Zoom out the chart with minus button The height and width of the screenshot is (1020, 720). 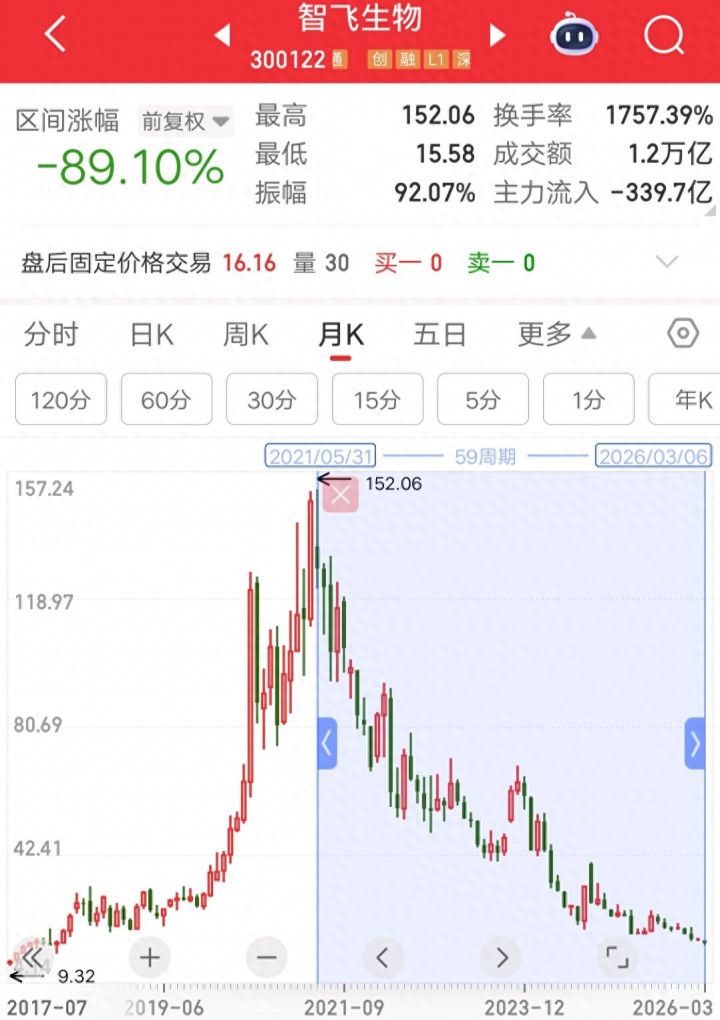click(267, 957)
